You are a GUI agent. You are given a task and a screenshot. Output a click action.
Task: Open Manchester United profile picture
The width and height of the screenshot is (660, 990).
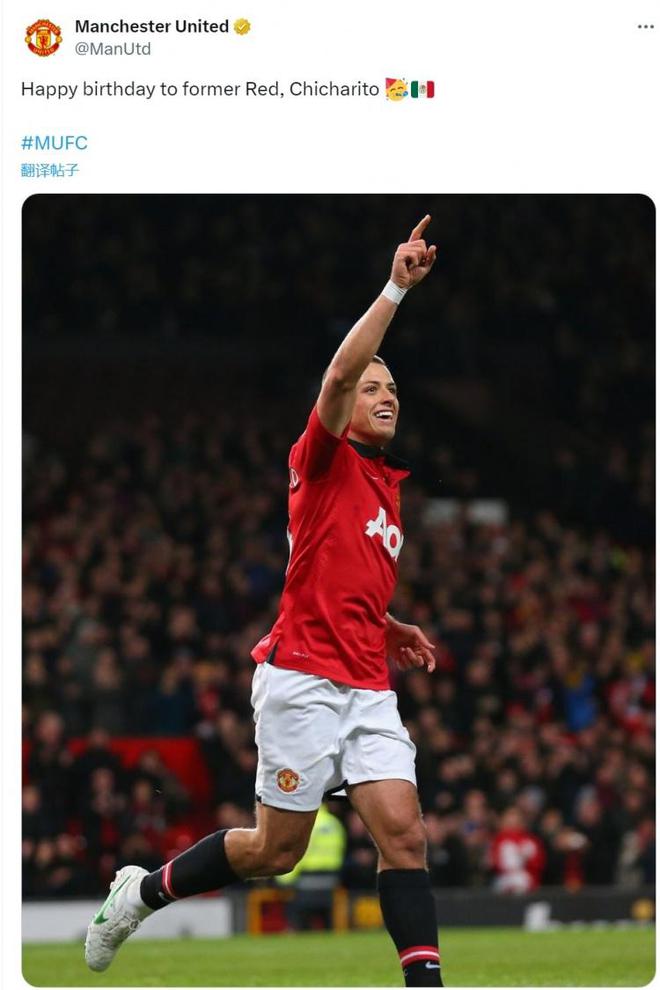pos(43,37)
